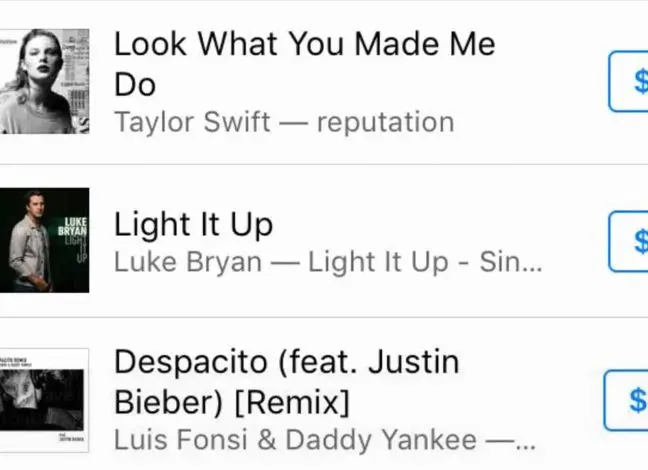
Task: Tap the price button for Look What You Made Me Do
Action: [x=630, y=82]
